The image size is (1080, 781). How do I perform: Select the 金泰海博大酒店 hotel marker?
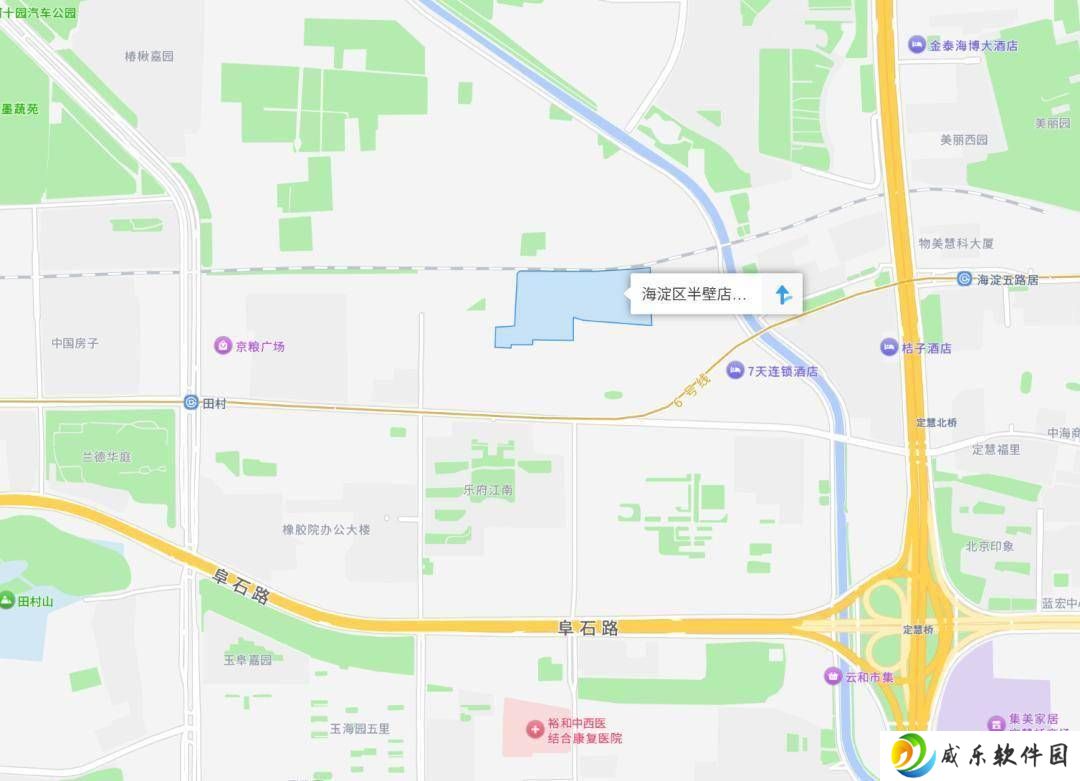(x=916, y=45)
